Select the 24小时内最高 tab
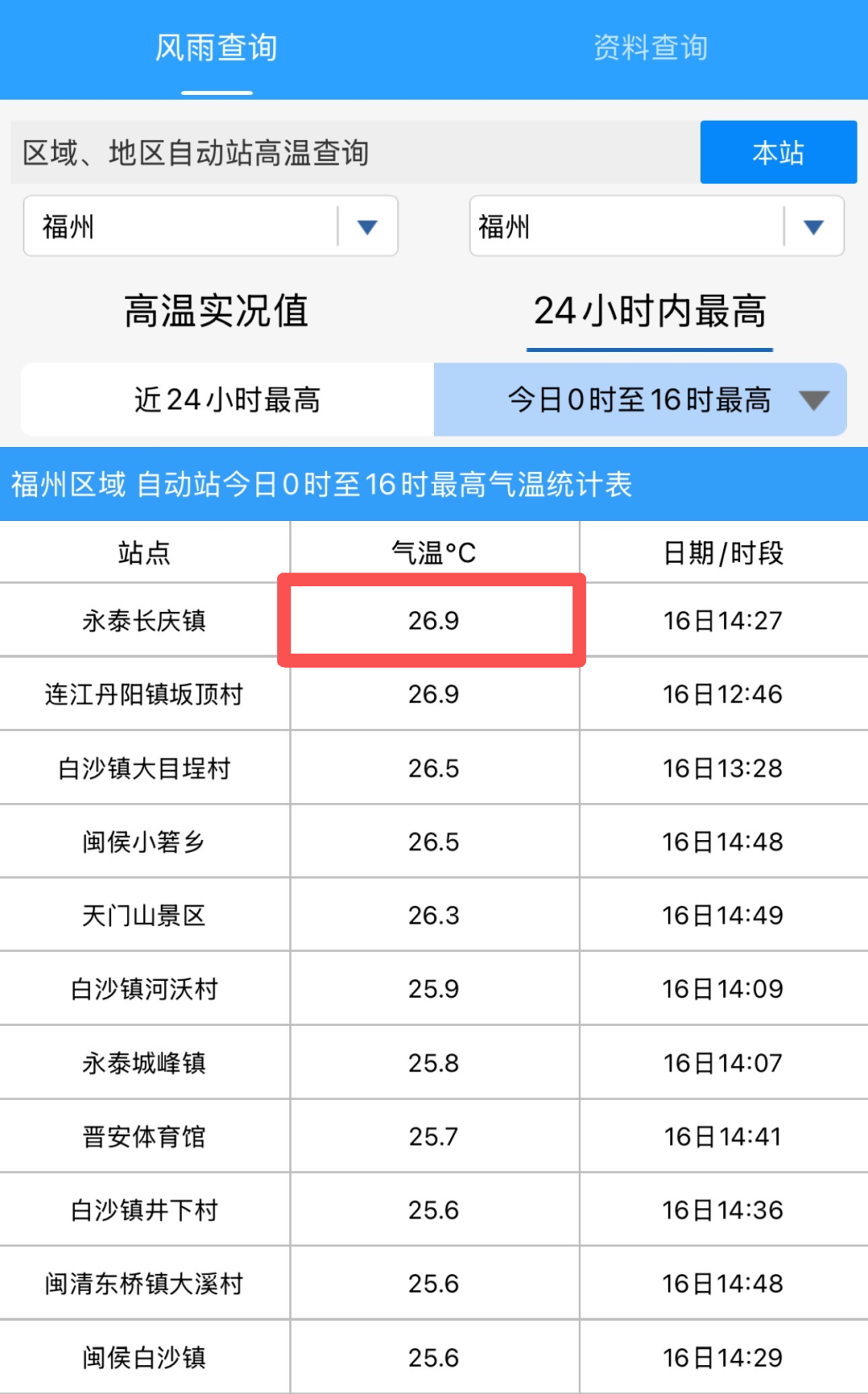 649,312
